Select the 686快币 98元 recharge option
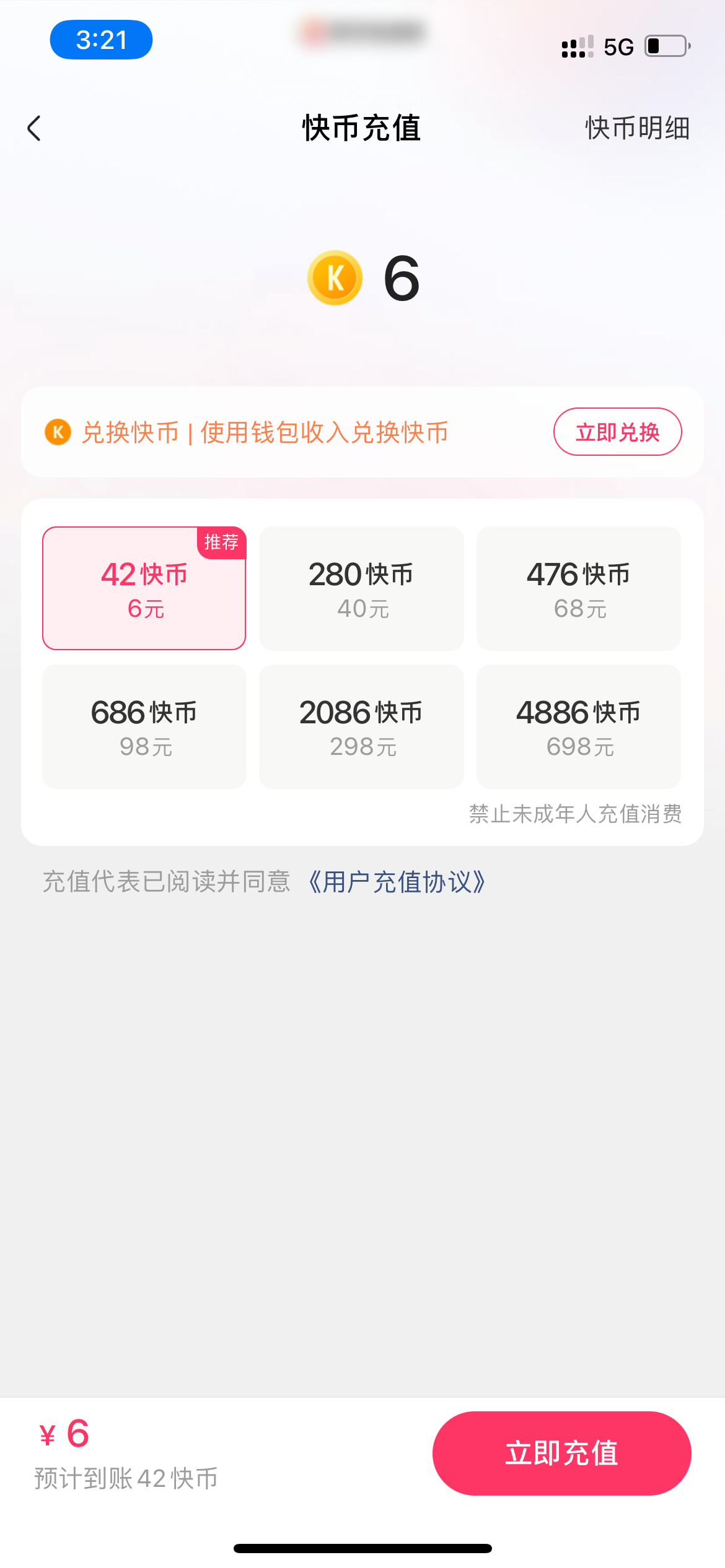 [x=144, y=726]
